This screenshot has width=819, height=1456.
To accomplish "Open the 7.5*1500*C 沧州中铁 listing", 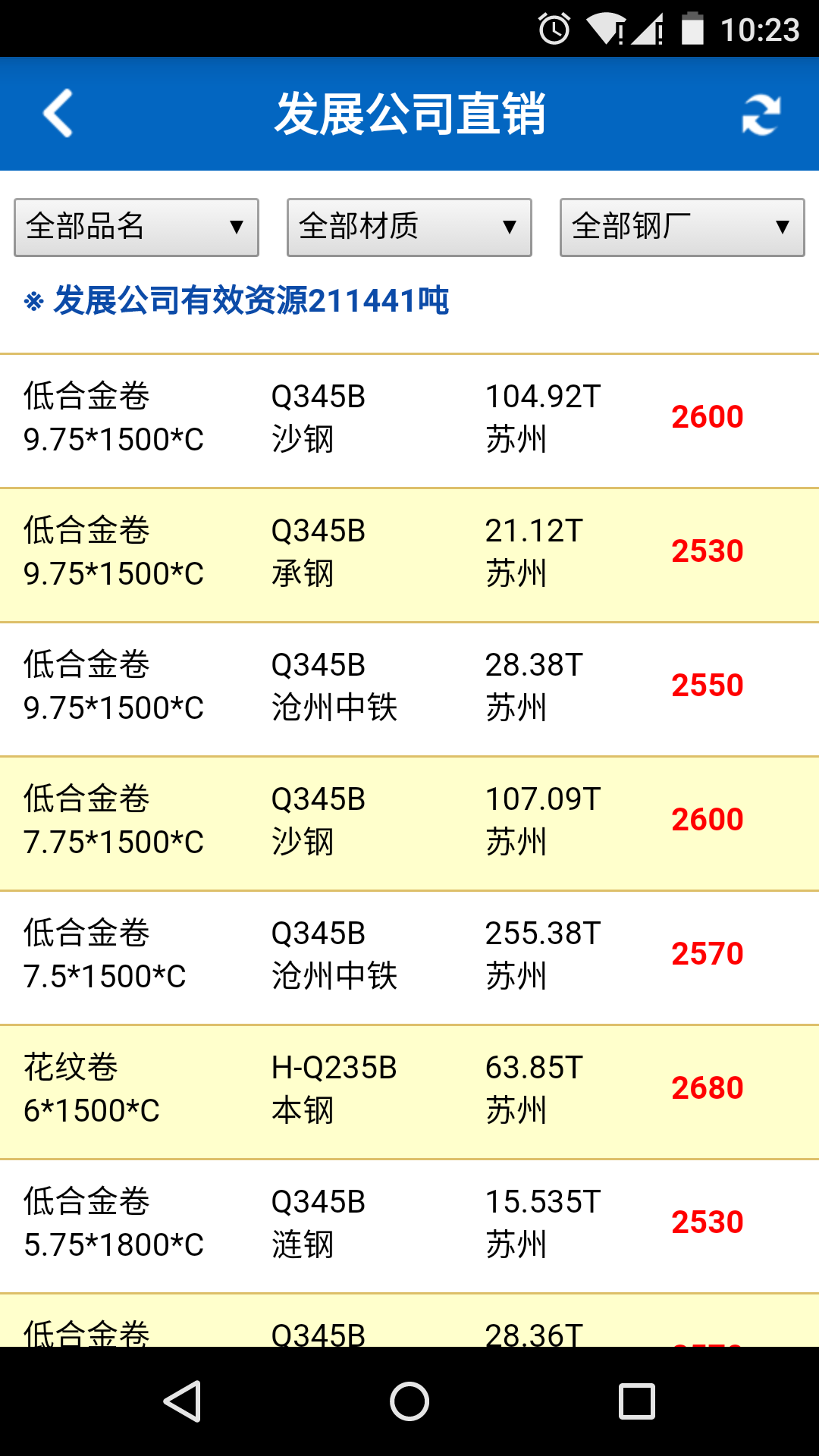I will [409, 958].
